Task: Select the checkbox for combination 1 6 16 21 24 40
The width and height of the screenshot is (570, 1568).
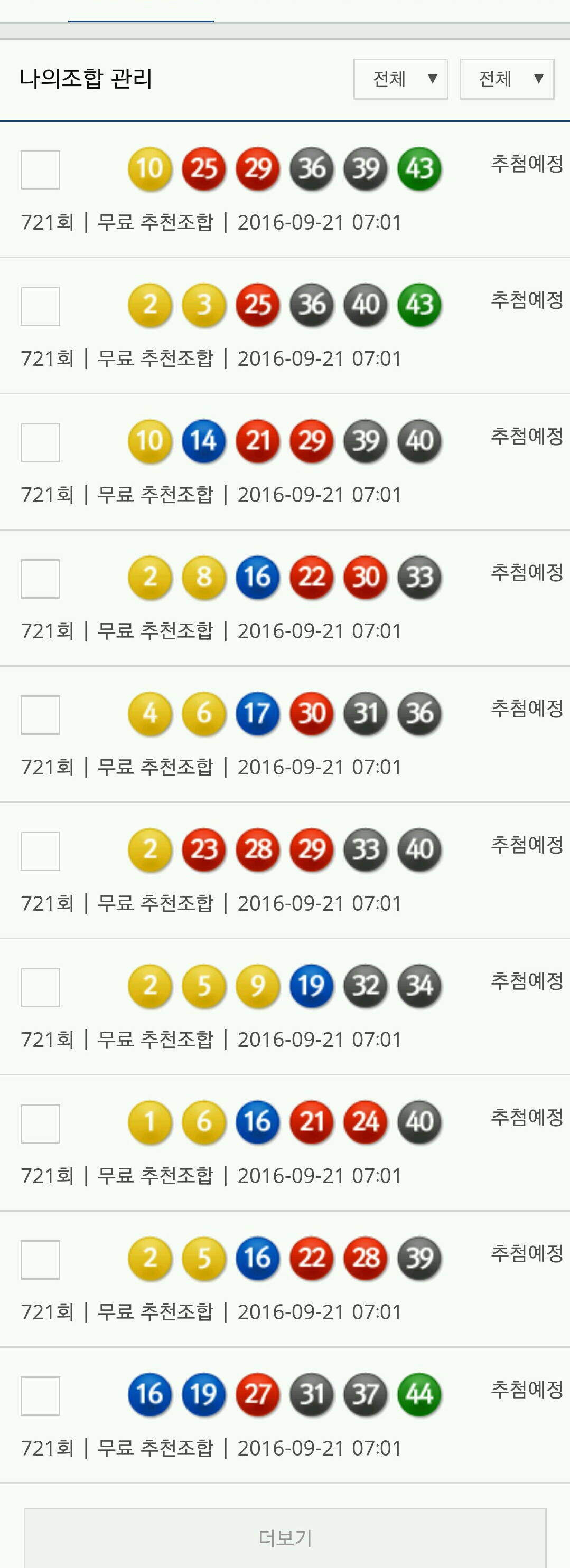Action: click(x=40, y=1123)
